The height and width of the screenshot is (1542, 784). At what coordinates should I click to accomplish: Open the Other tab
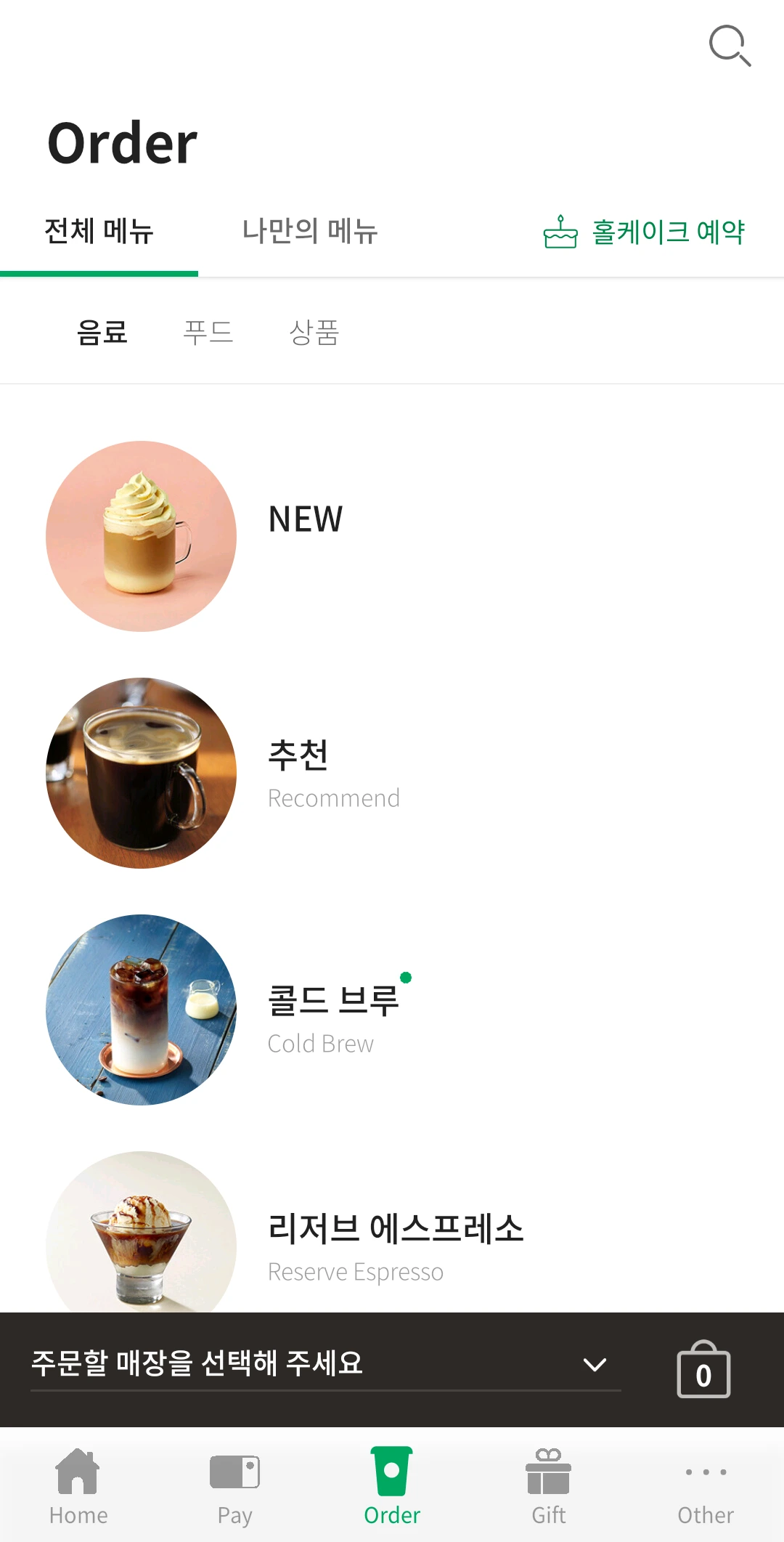(706, 1486)
